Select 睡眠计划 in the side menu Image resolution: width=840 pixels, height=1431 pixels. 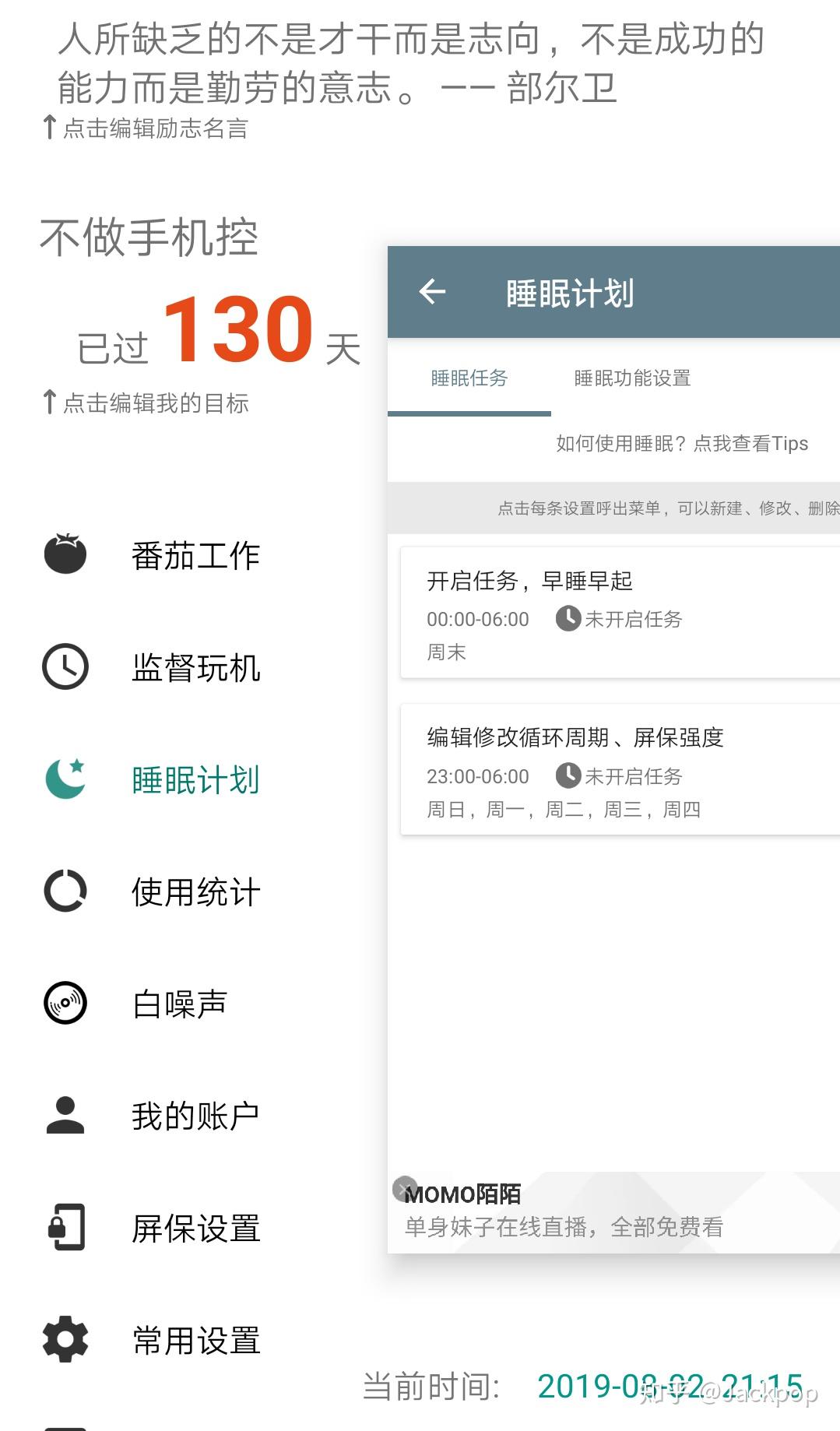point(195,779)
